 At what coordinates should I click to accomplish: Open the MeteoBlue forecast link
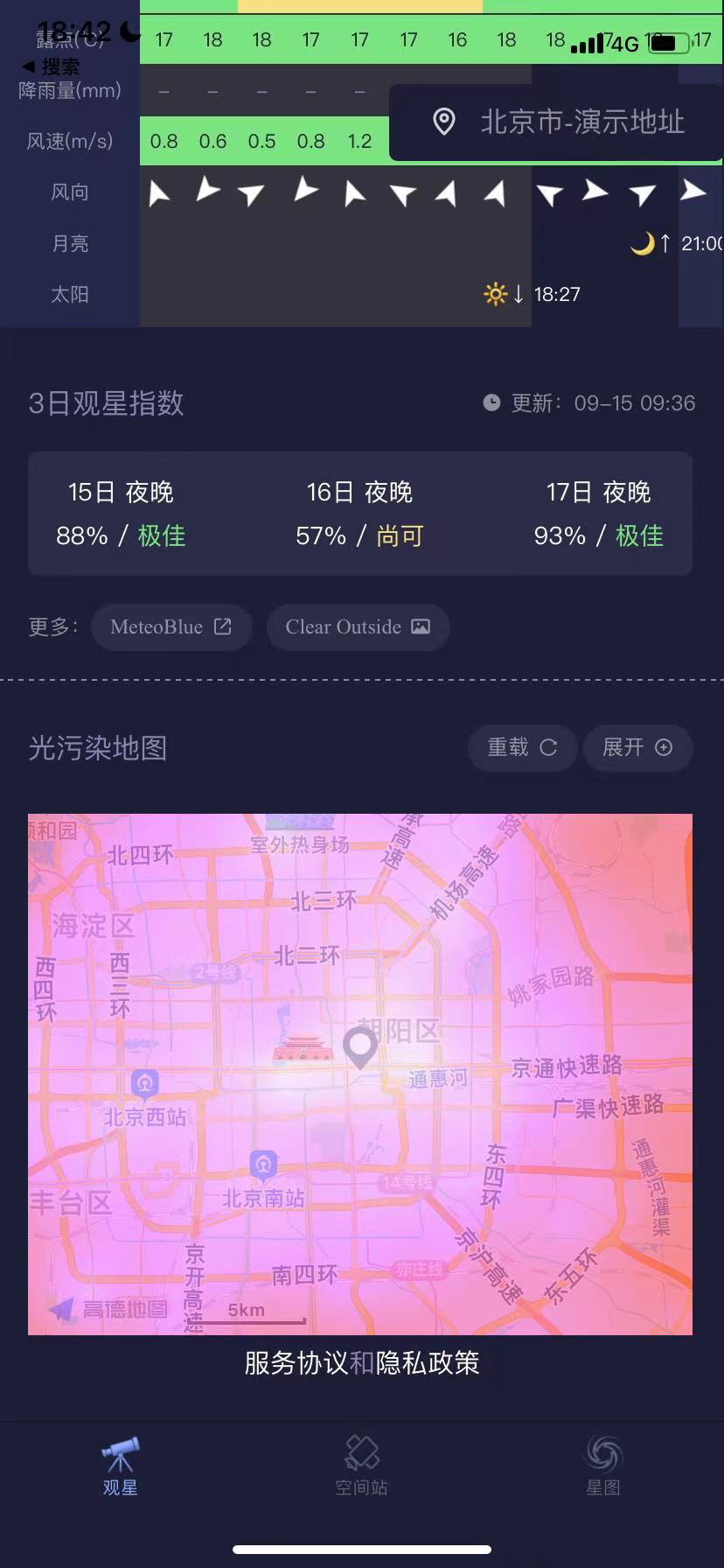click(171, 626)
